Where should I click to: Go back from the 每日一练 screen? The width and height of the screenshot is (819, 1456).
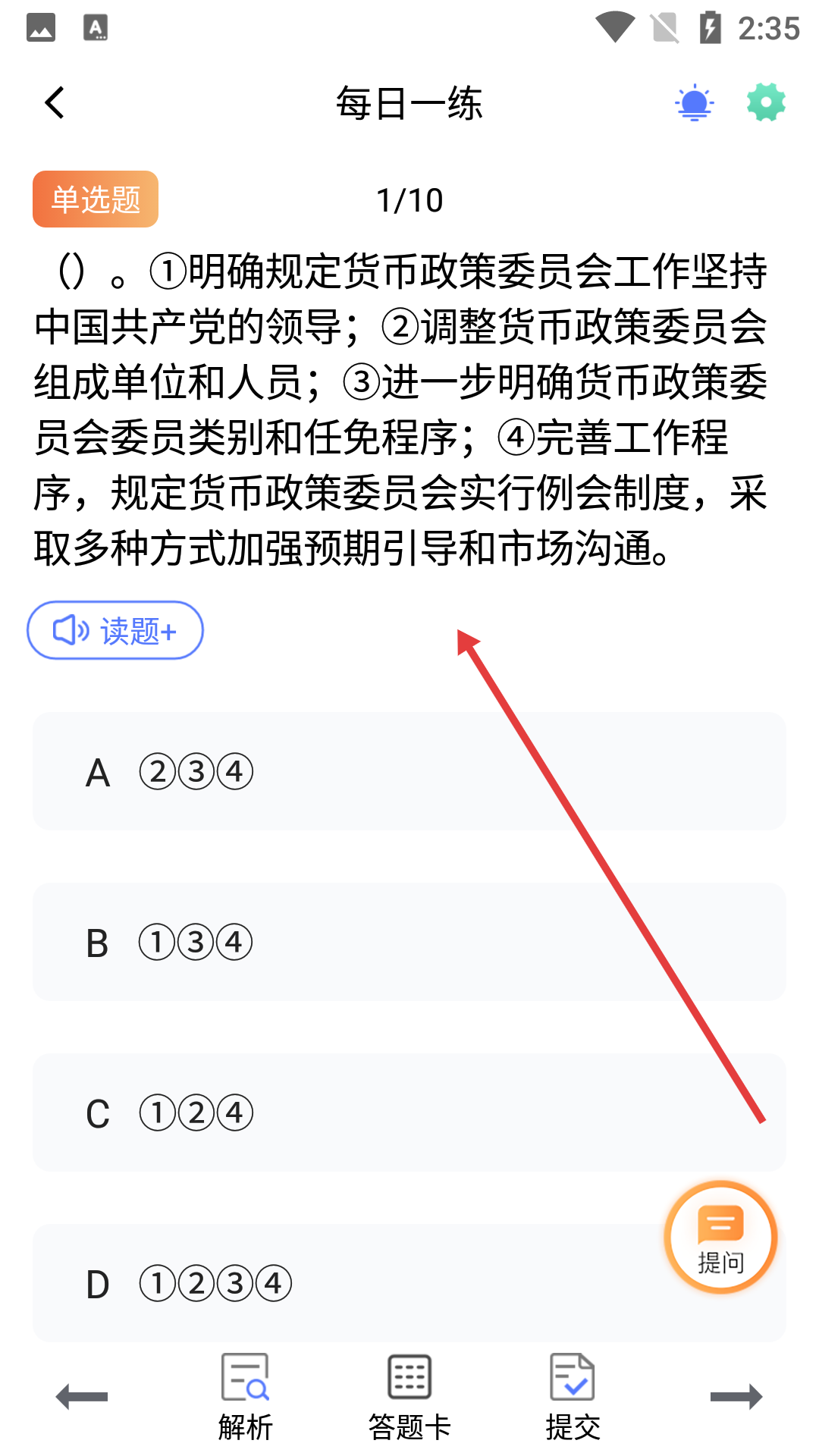pyautogui.click(x=55, y=103)
